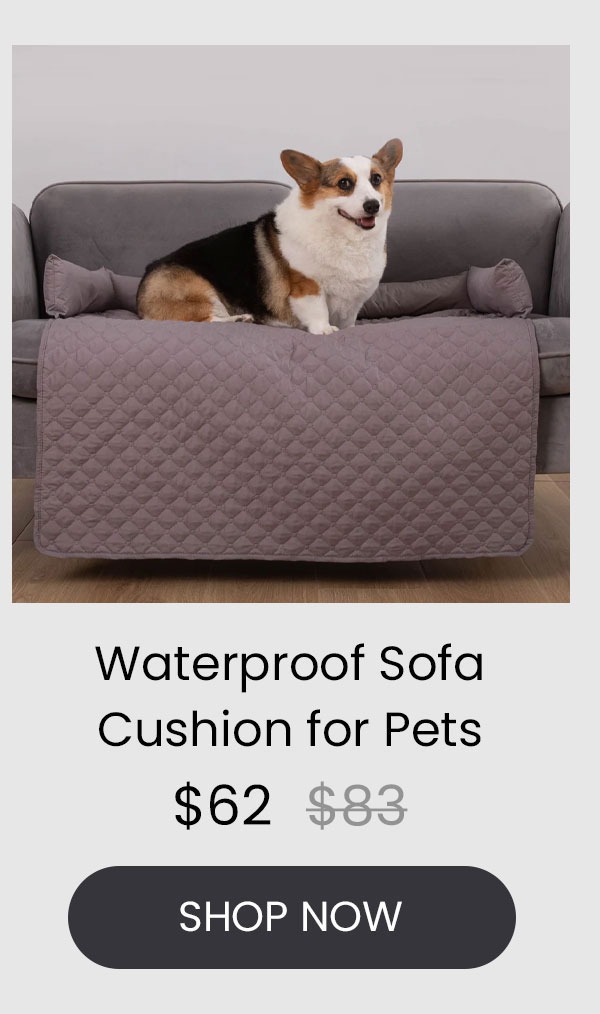Tap the SHOP NOW button
This screenshot has width=600, height=1014.
292,917
